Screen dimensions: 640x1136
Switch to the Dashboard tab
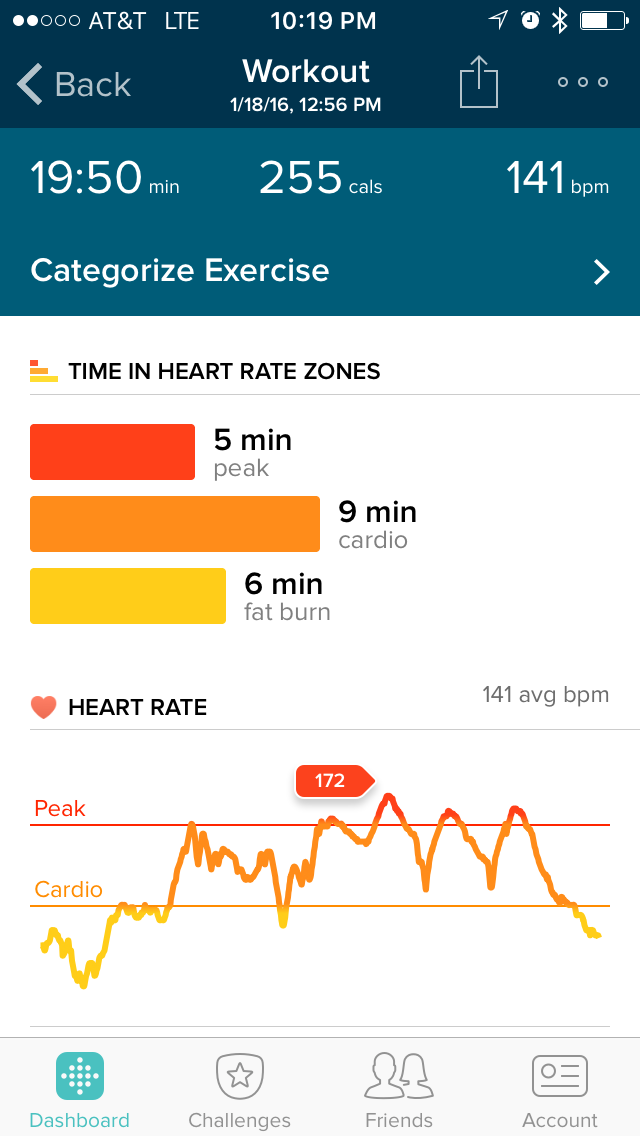tap(80, 1090)
